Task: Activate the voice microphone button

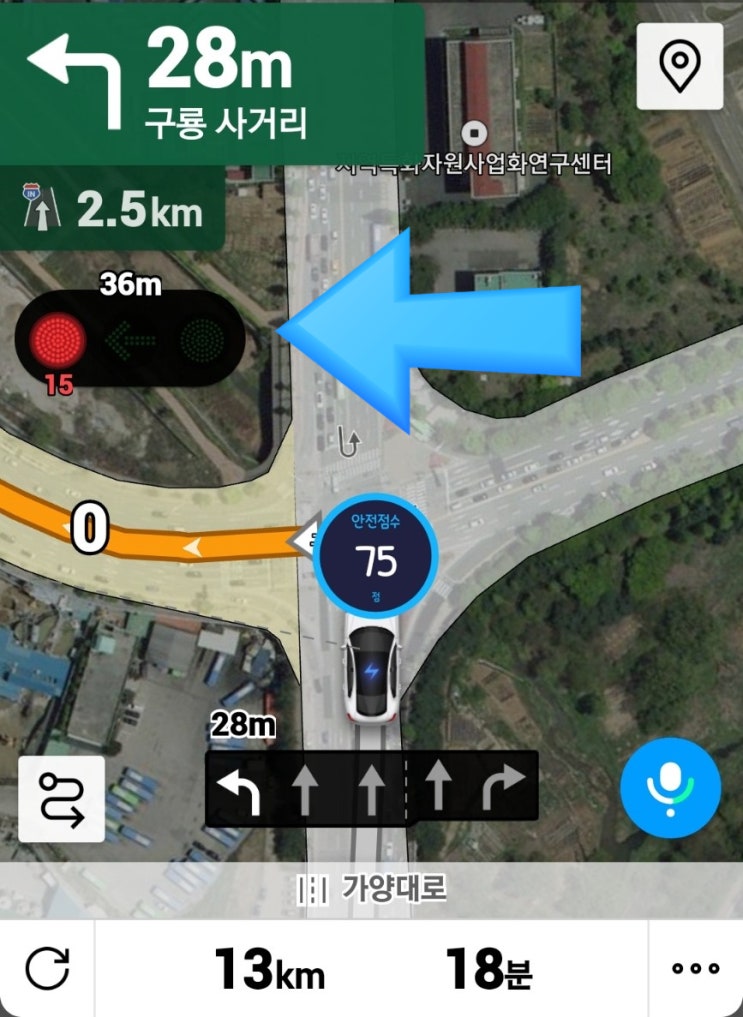Action: point(670,788)
